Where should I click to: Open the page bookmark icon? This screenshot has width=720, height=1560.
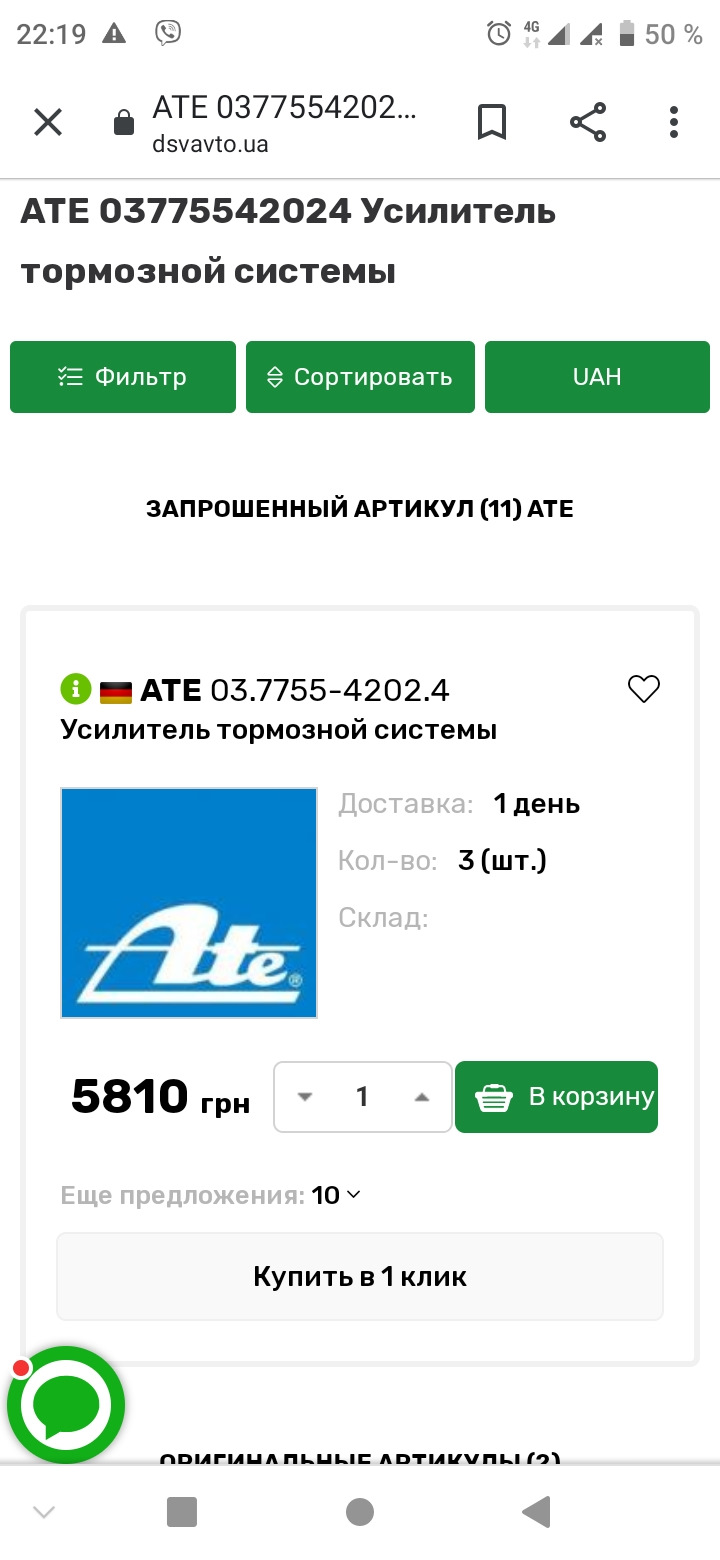click(492, 122)
